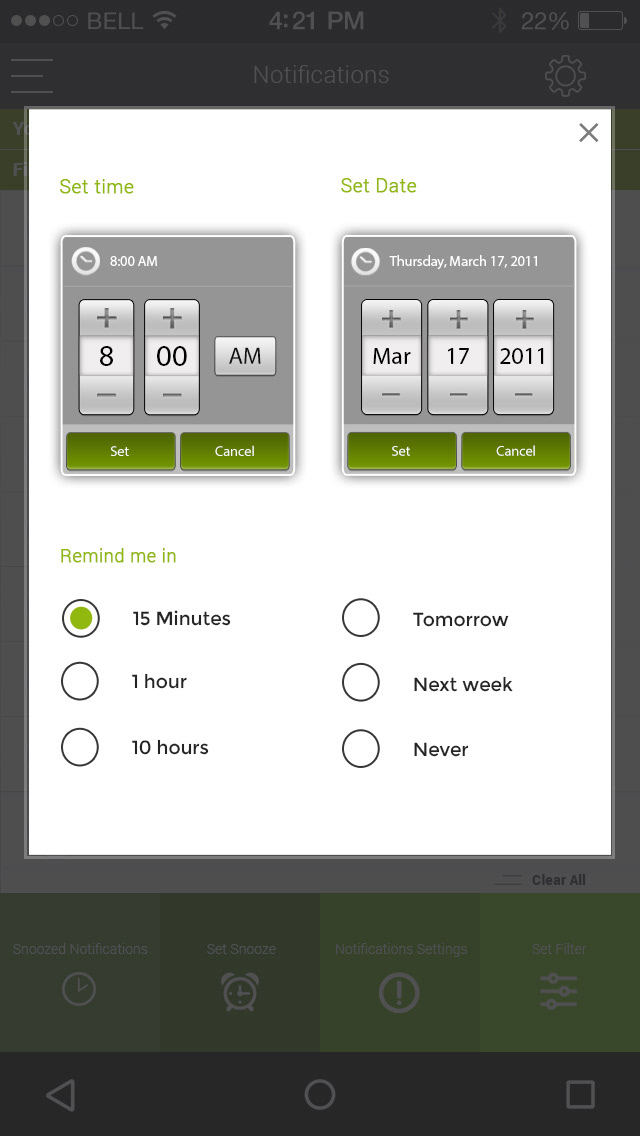Decrease the minutes in the time picker

click(172, 395)
